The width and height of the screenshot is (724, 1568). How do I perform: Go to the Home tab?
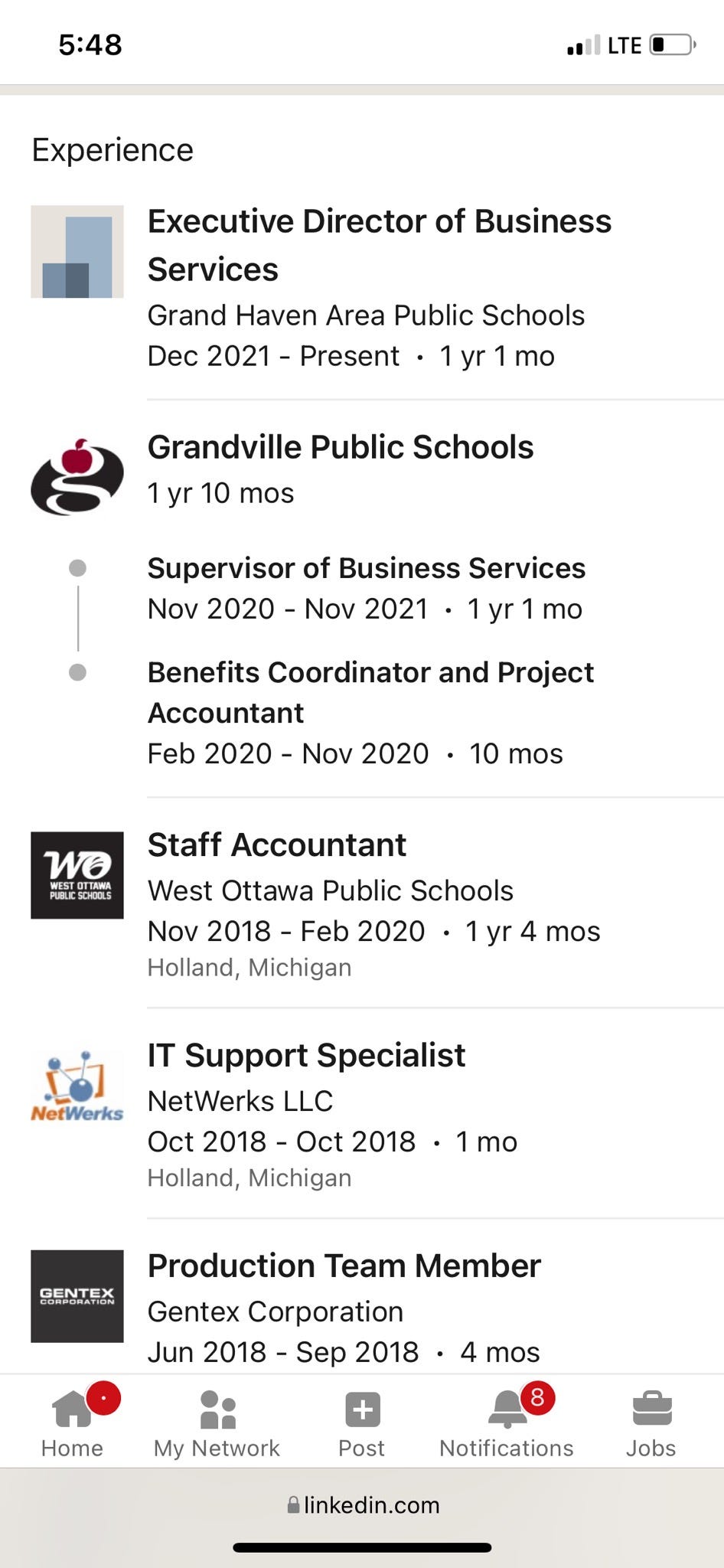(73, 1422)
